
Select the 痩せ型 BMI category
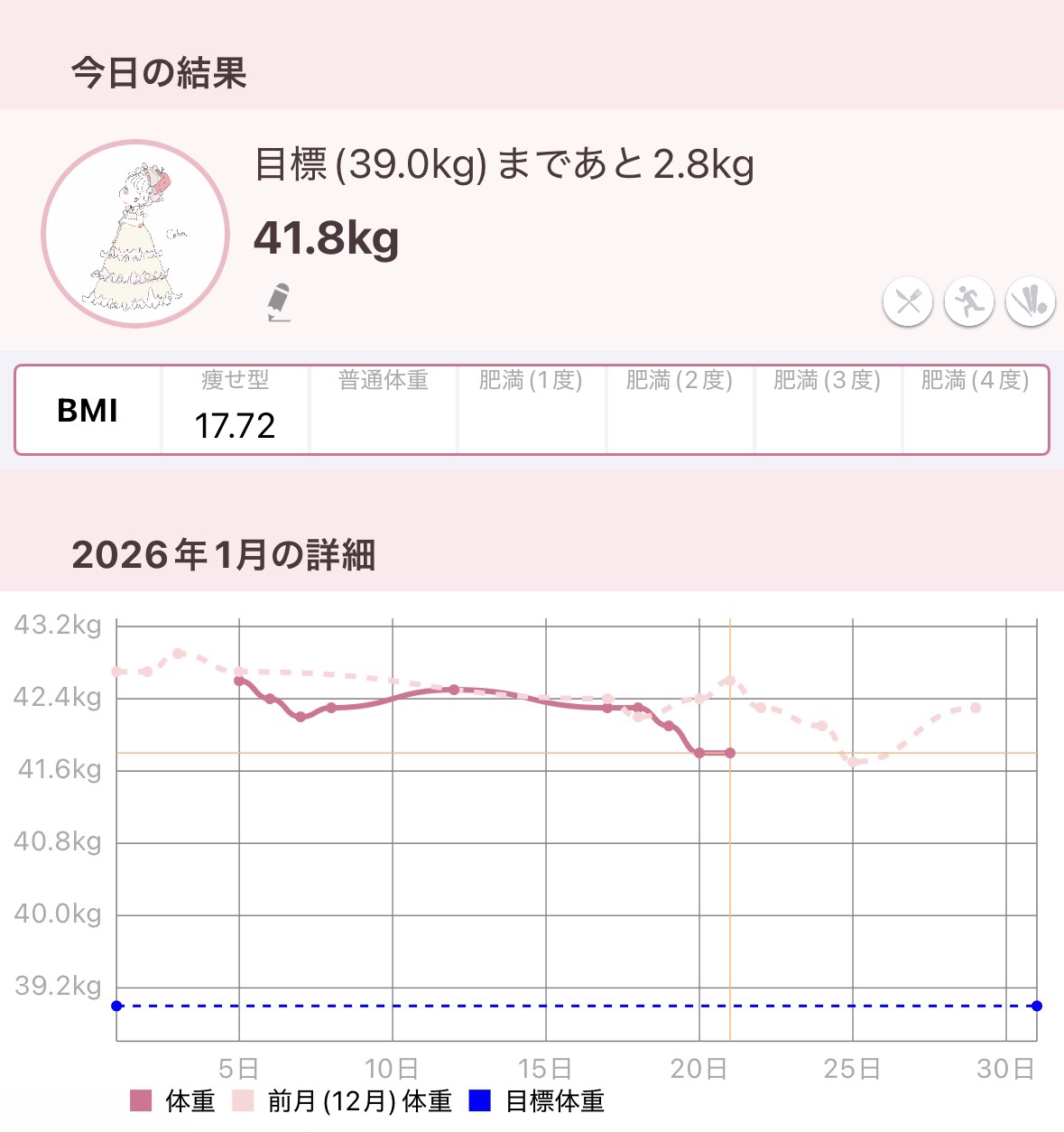234,406
